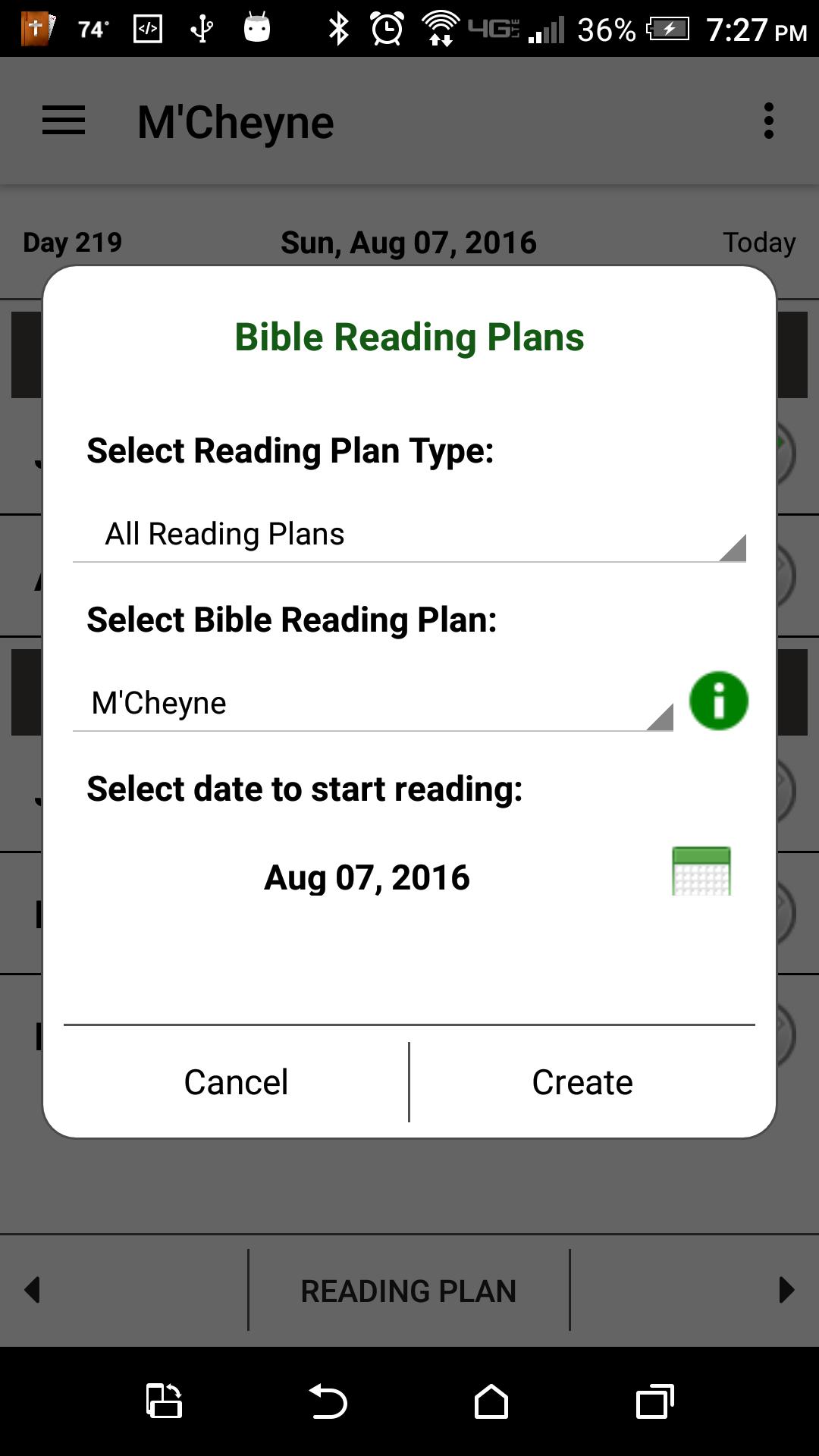Viewport: 819px width, 1456px height.
Task: Open the navigation drawer hamburger menu
Action: (x=63, y=121)
